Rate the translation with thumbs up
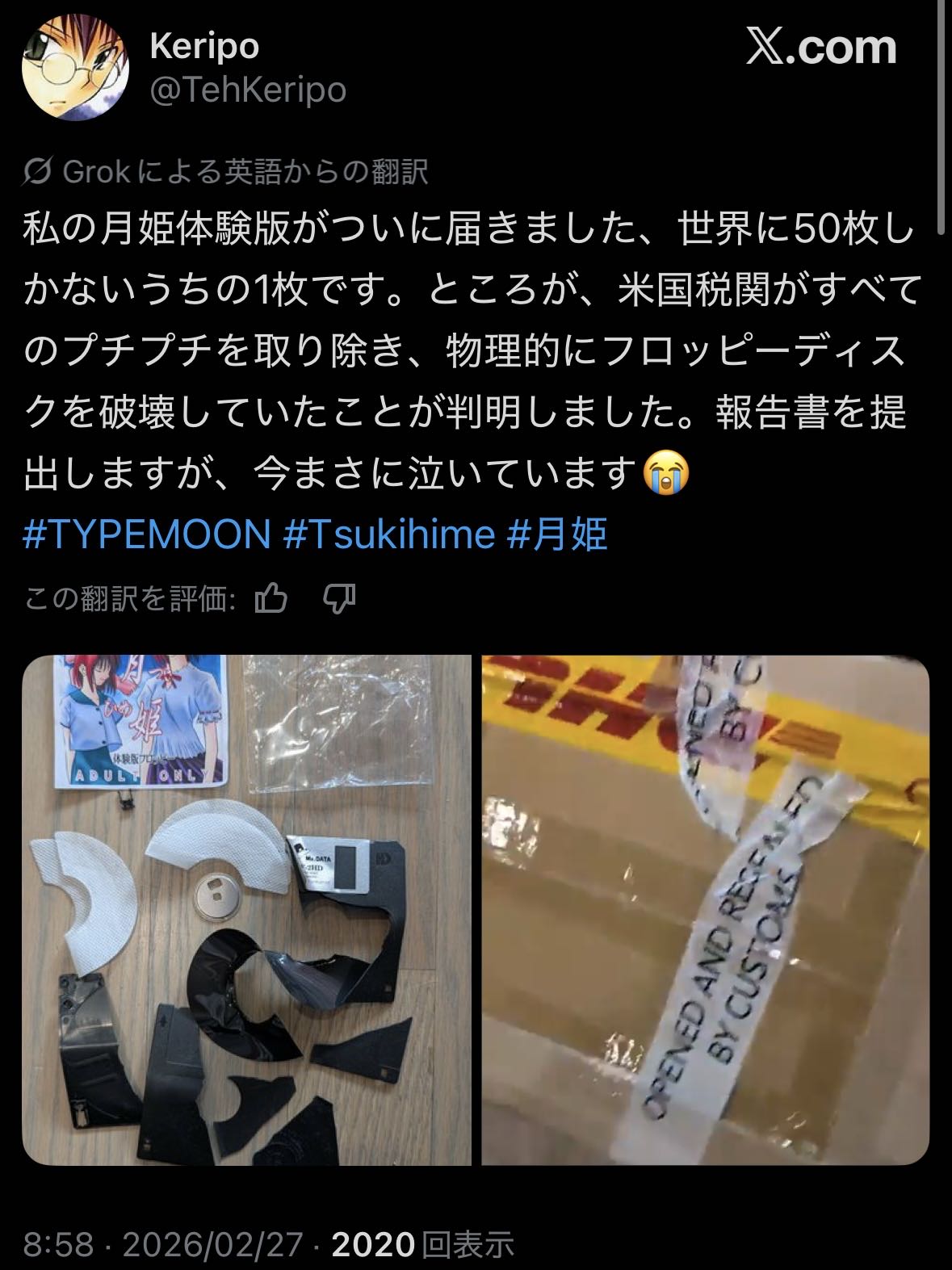 271,599
